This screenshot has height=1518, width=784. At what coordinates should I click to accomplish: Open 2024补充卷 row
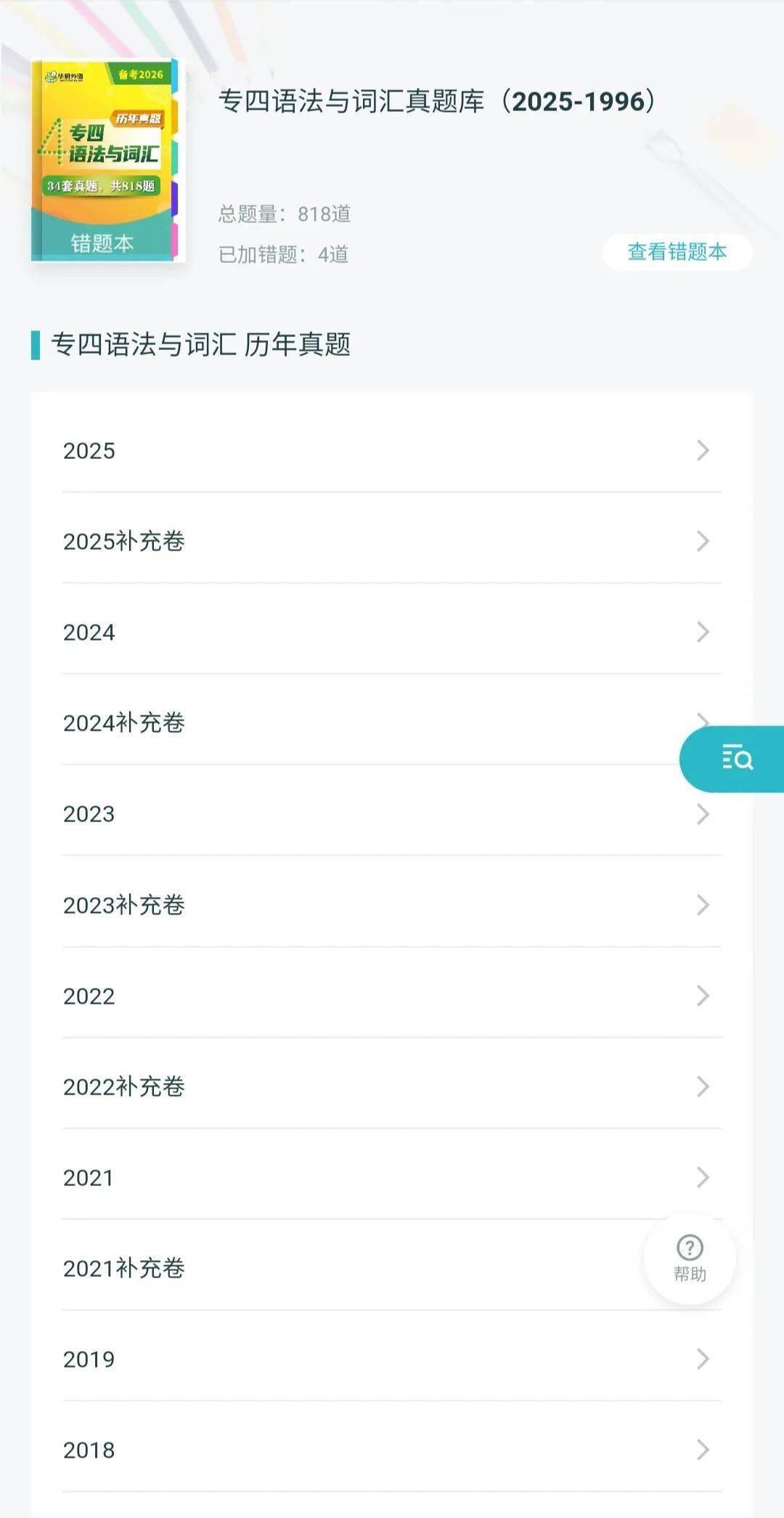pos(363,723)
